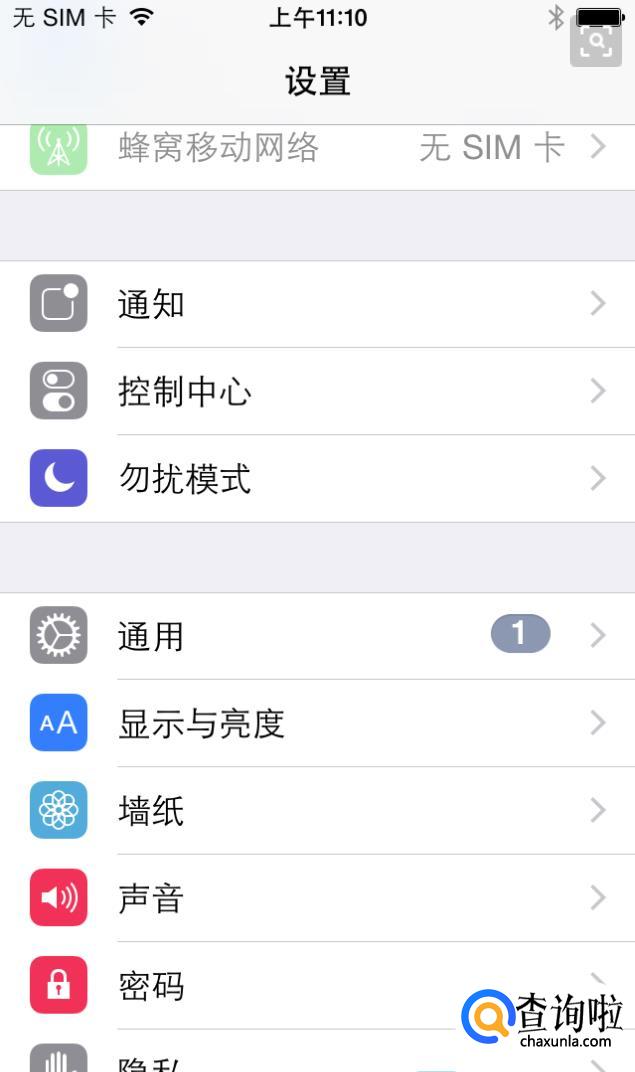The height and width of the screenshot is (1072, 635).
Task: Open 蜂窝移动网络 cellular settings
Action: pos(218,149)
